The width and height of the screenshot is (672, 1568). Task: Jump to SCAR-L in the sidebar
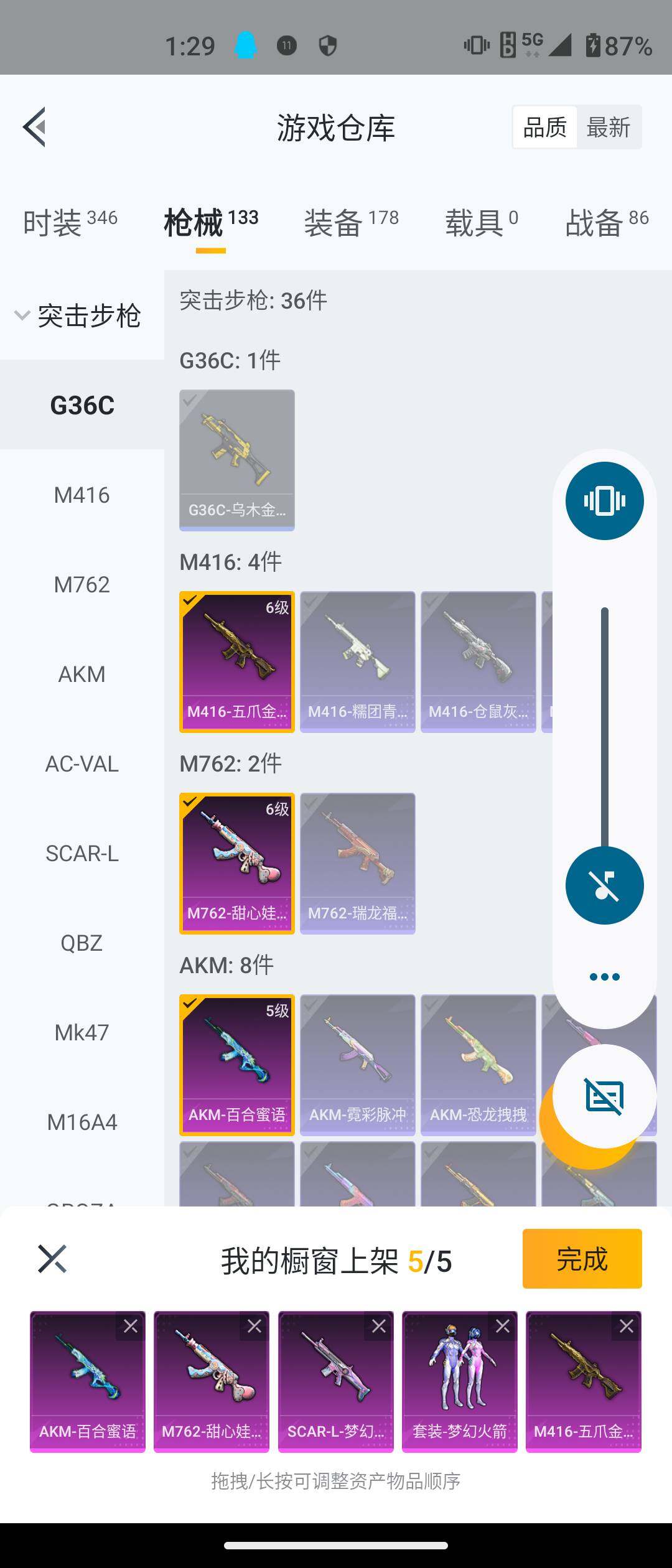click(82, 854)
